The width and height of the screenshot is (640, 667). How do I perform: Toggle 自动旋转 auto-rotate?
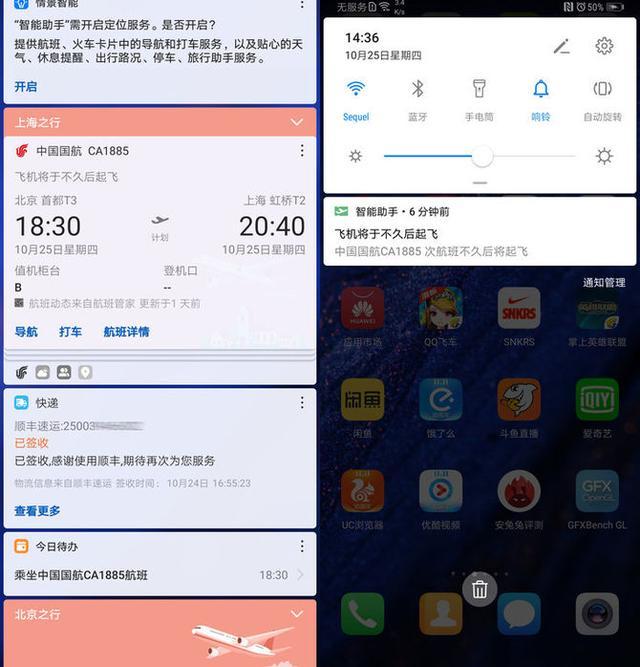[602, 90]
